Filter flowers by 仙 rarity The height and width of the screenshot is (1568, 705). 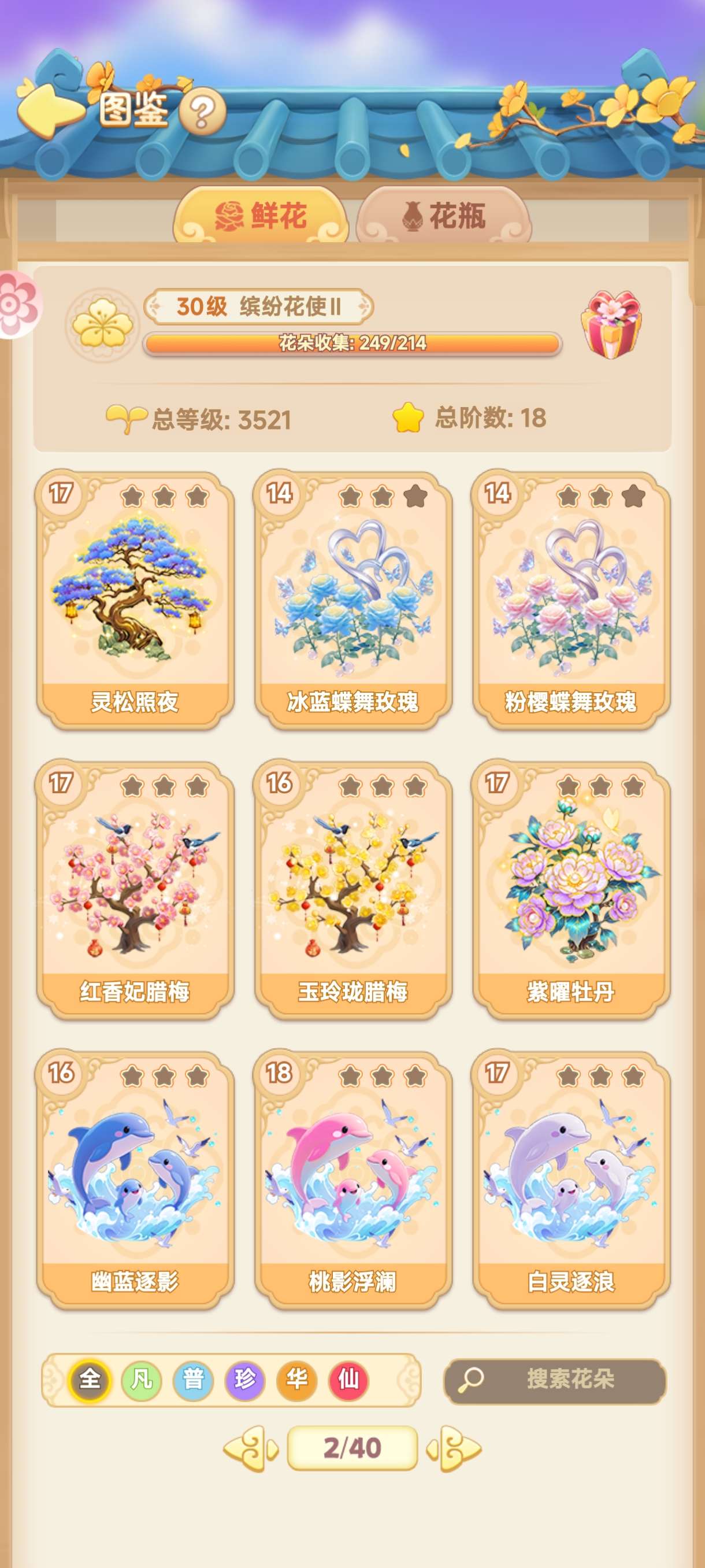(348, 1380)
